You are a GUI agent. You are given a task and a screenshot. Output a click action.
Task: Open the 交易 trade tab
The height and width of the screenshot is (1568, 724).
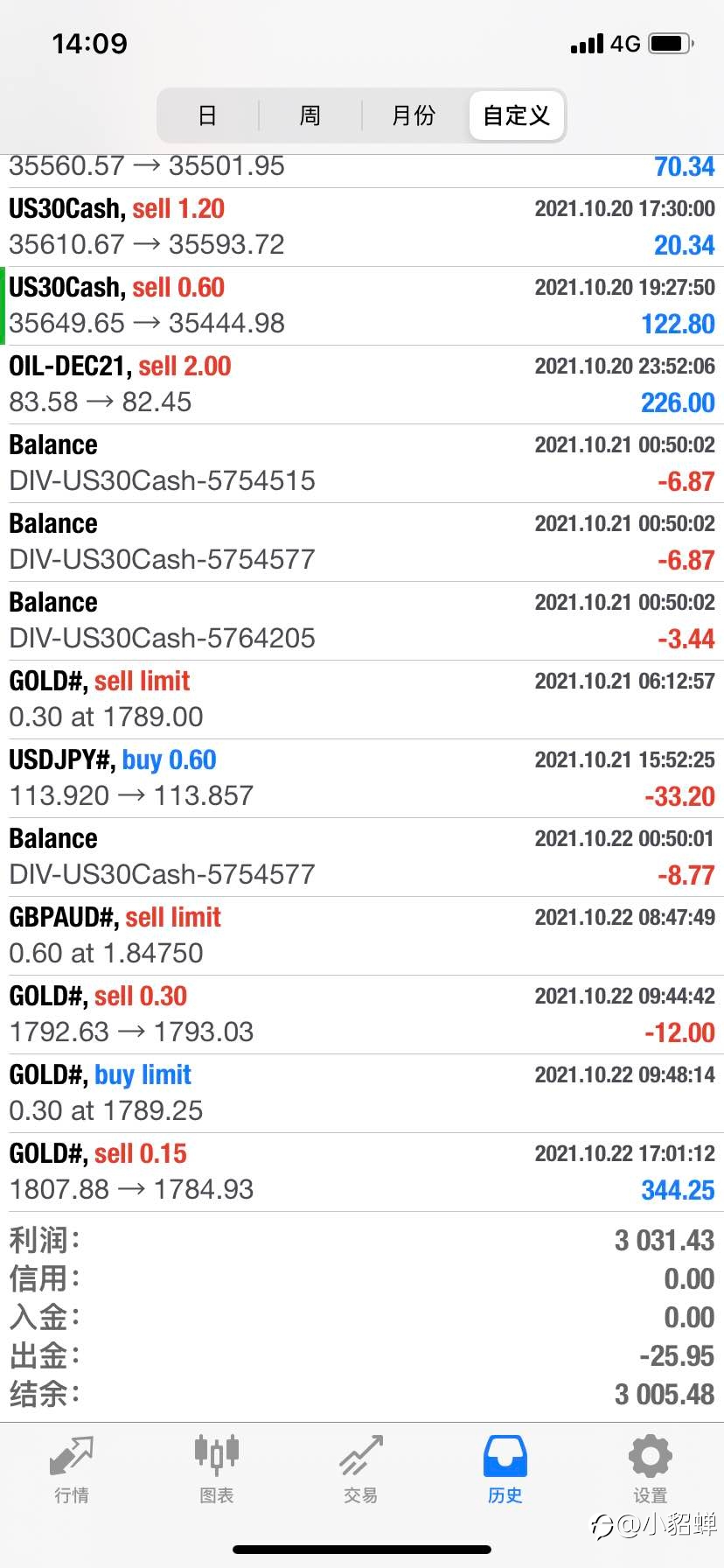(361, 1470)
